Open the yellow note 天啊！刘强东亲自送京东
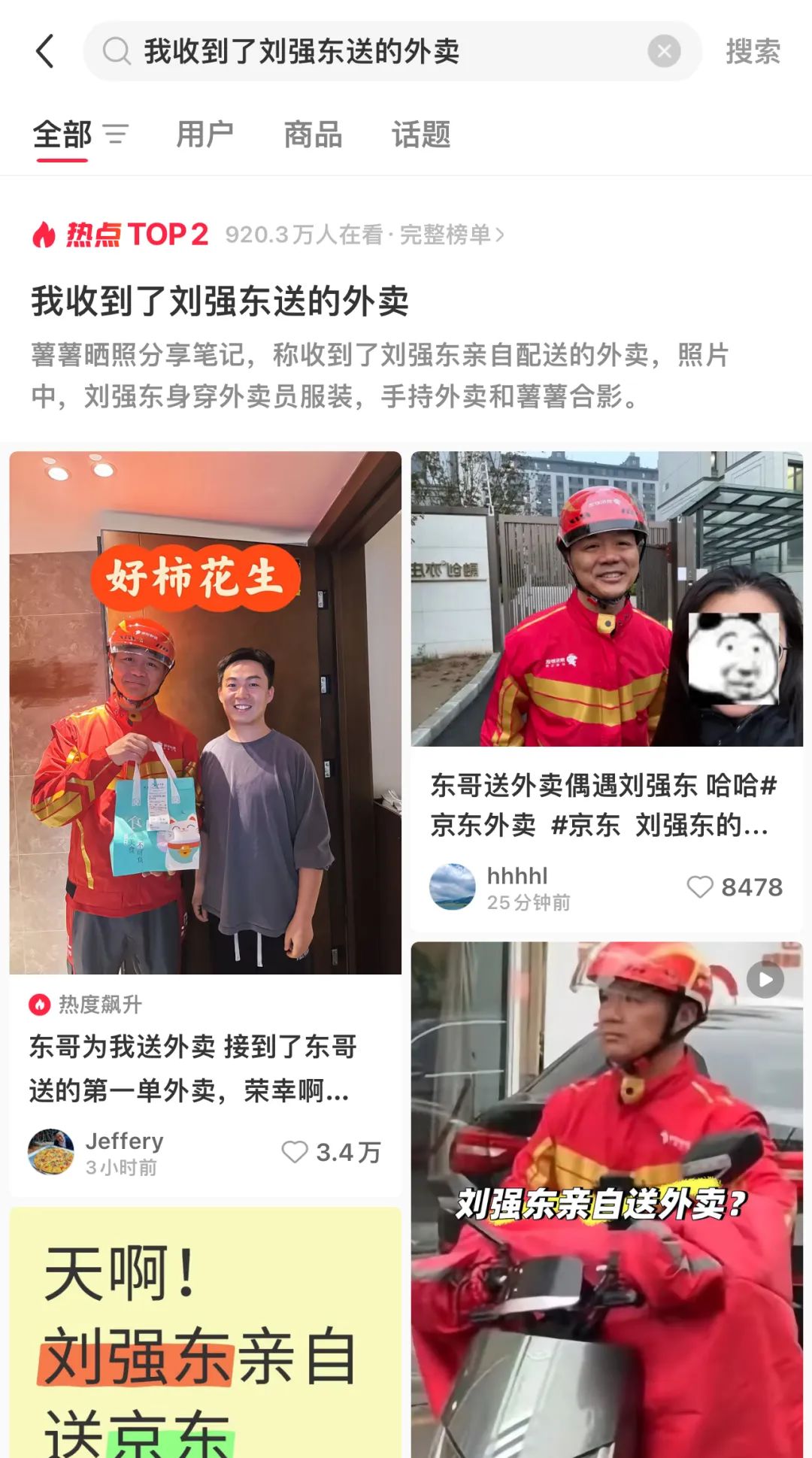Viewport: 812px width, 1458px height. point(205,1332)
